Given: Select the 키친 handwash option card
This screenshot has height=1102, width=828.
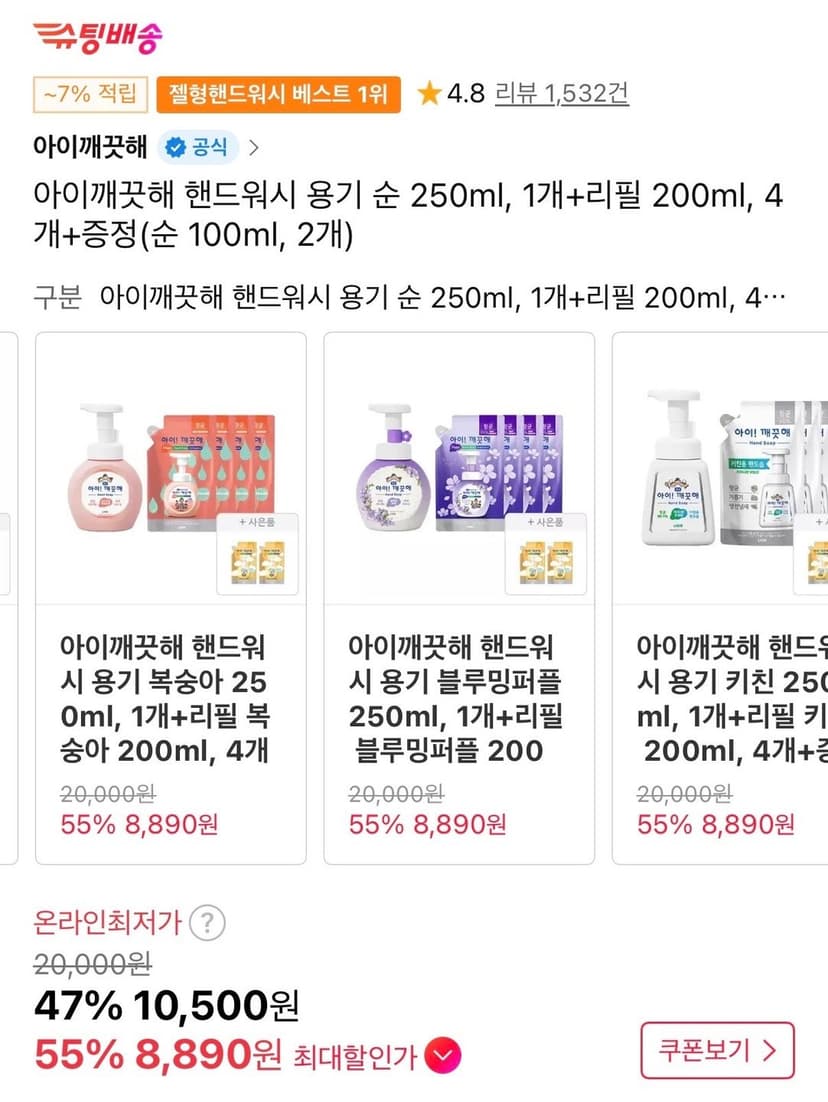Looking at the screenshot, I should pos(720,598).
